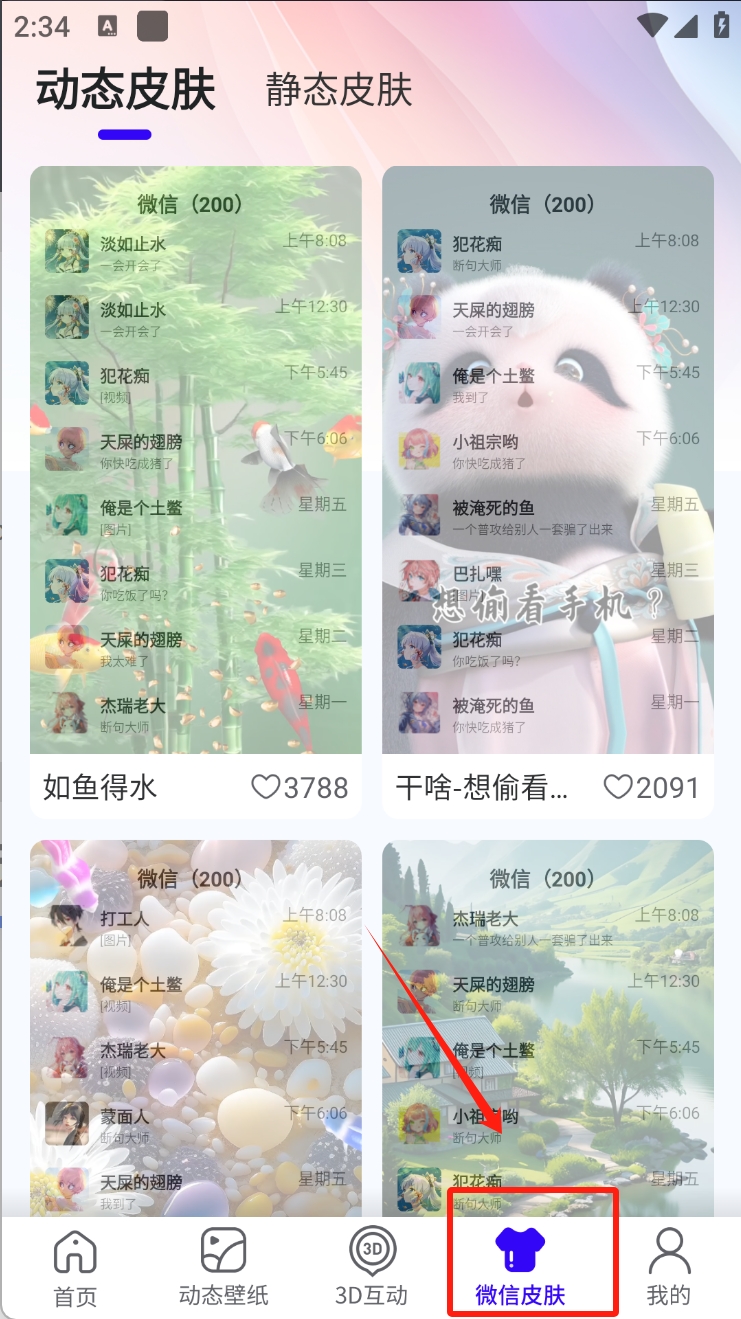Tap the 微信皮肤 tab
The width and height of the screenshot is (741, 1319).
pos(520,1268)
